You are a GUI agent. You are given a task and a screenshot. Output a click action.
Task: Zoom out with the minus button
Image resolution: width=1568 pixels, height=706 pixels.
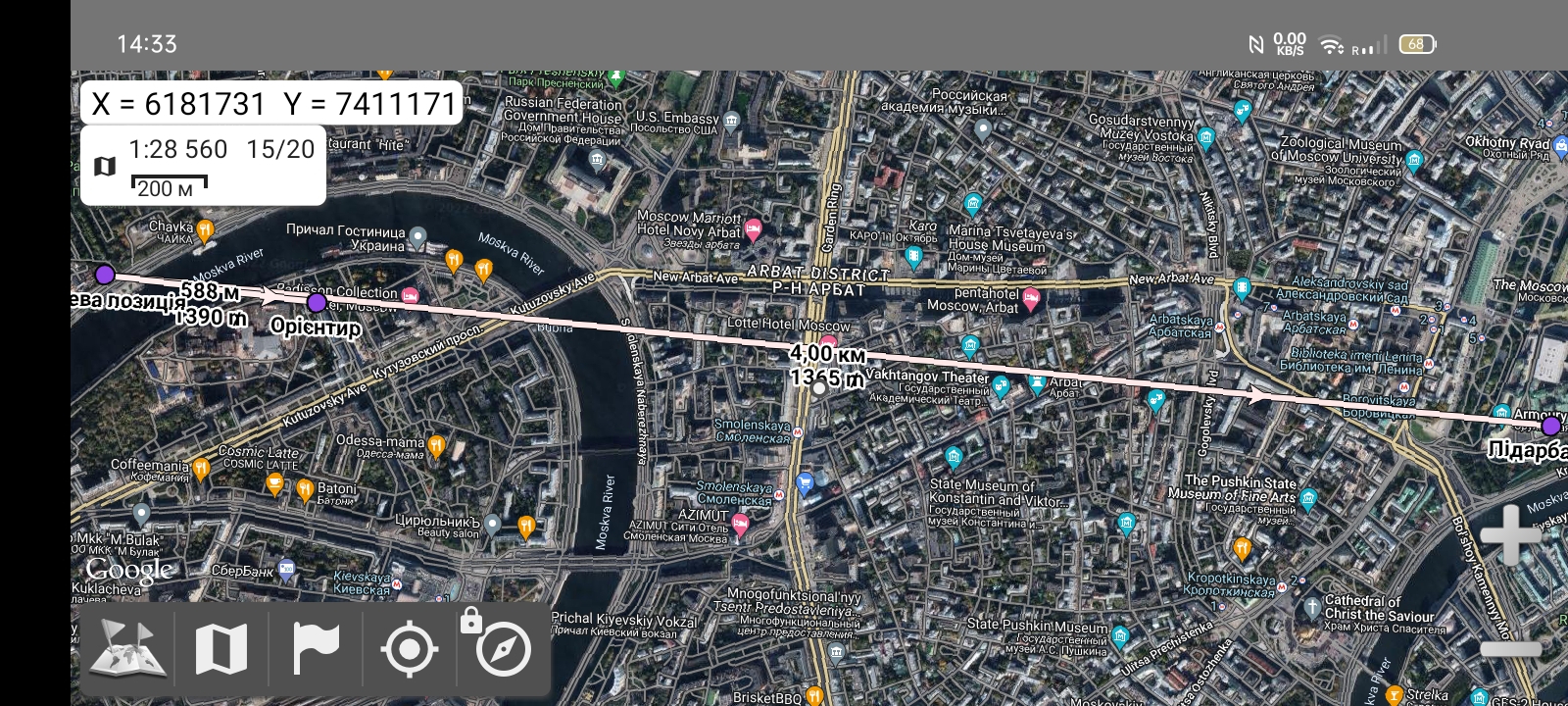1510,649
